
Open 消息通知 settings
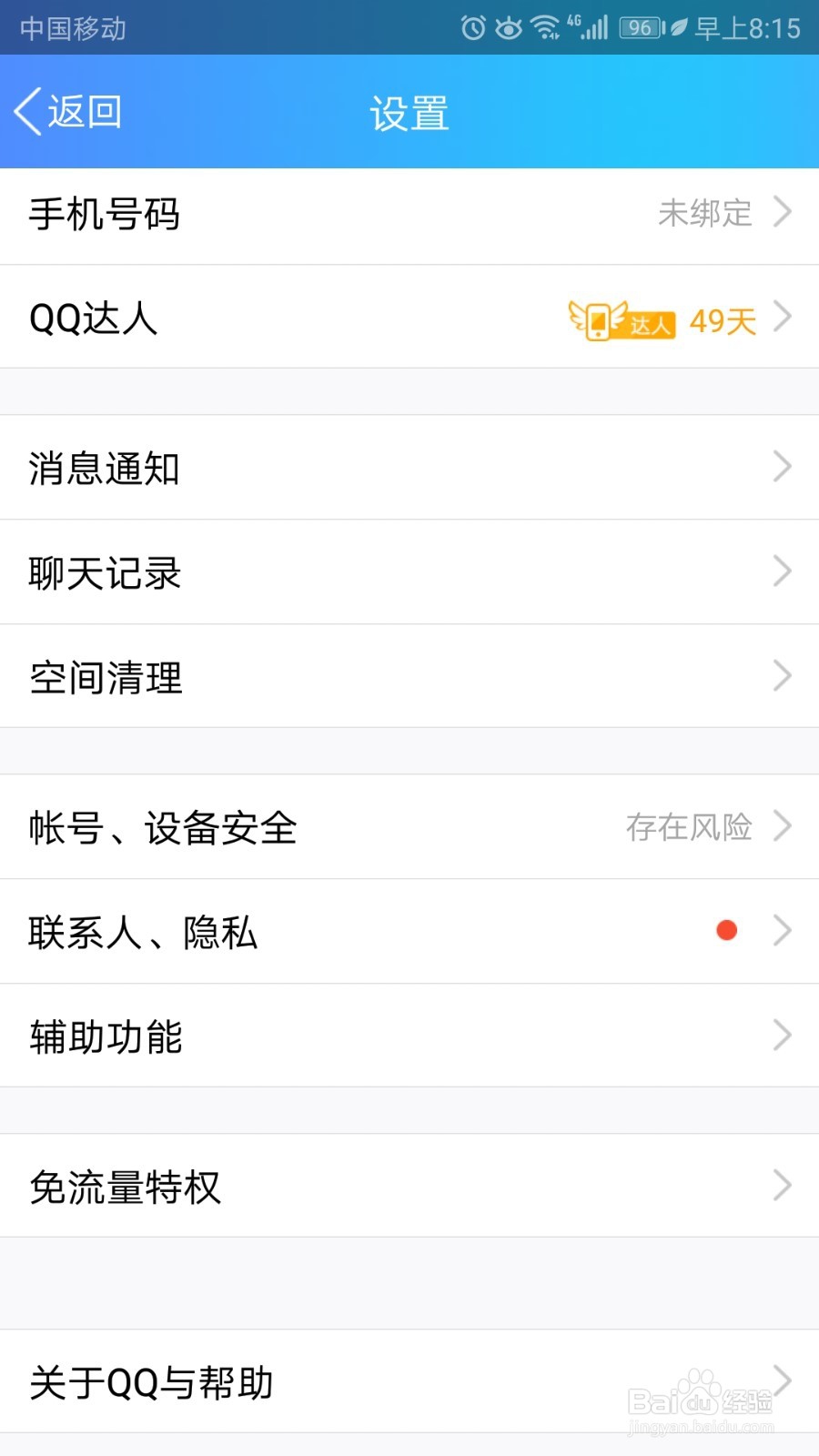click(x=409, y=468)
